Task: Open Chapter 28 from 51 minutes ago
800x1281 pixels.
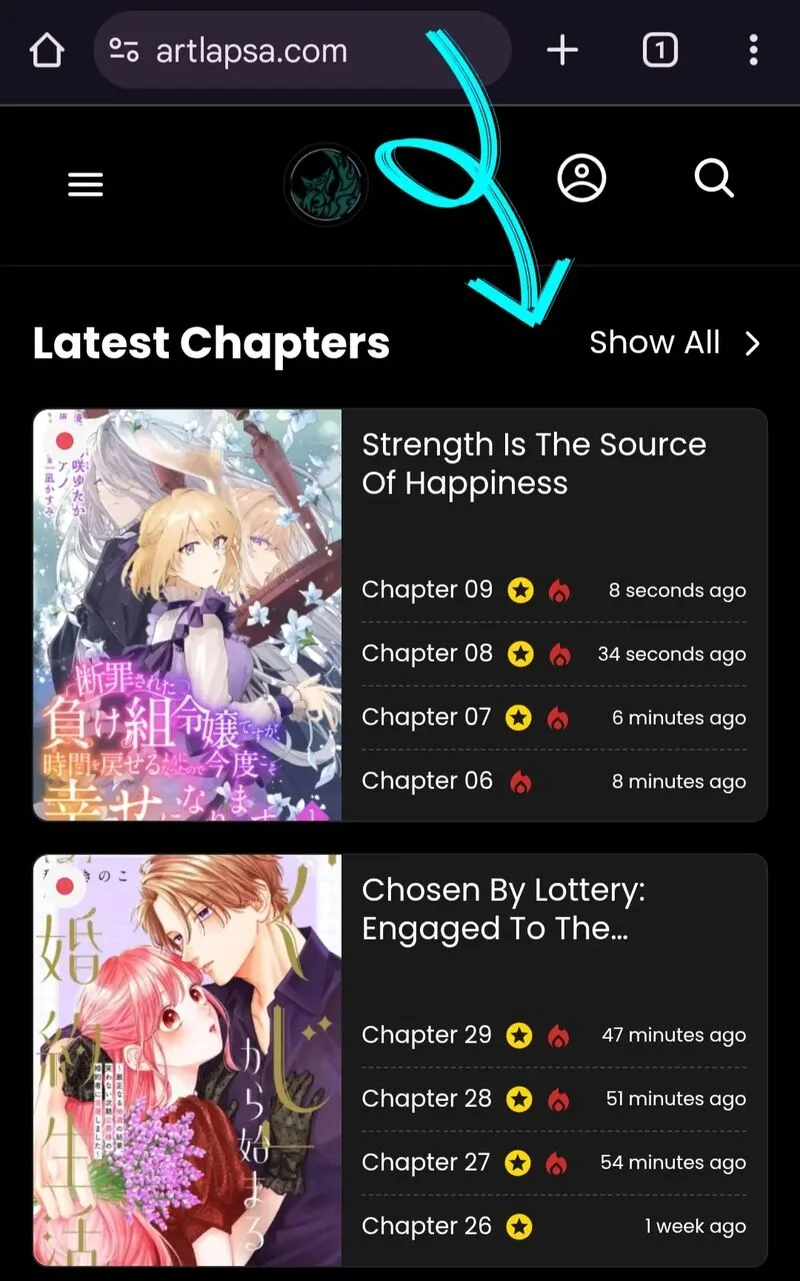Action: 554,1099
